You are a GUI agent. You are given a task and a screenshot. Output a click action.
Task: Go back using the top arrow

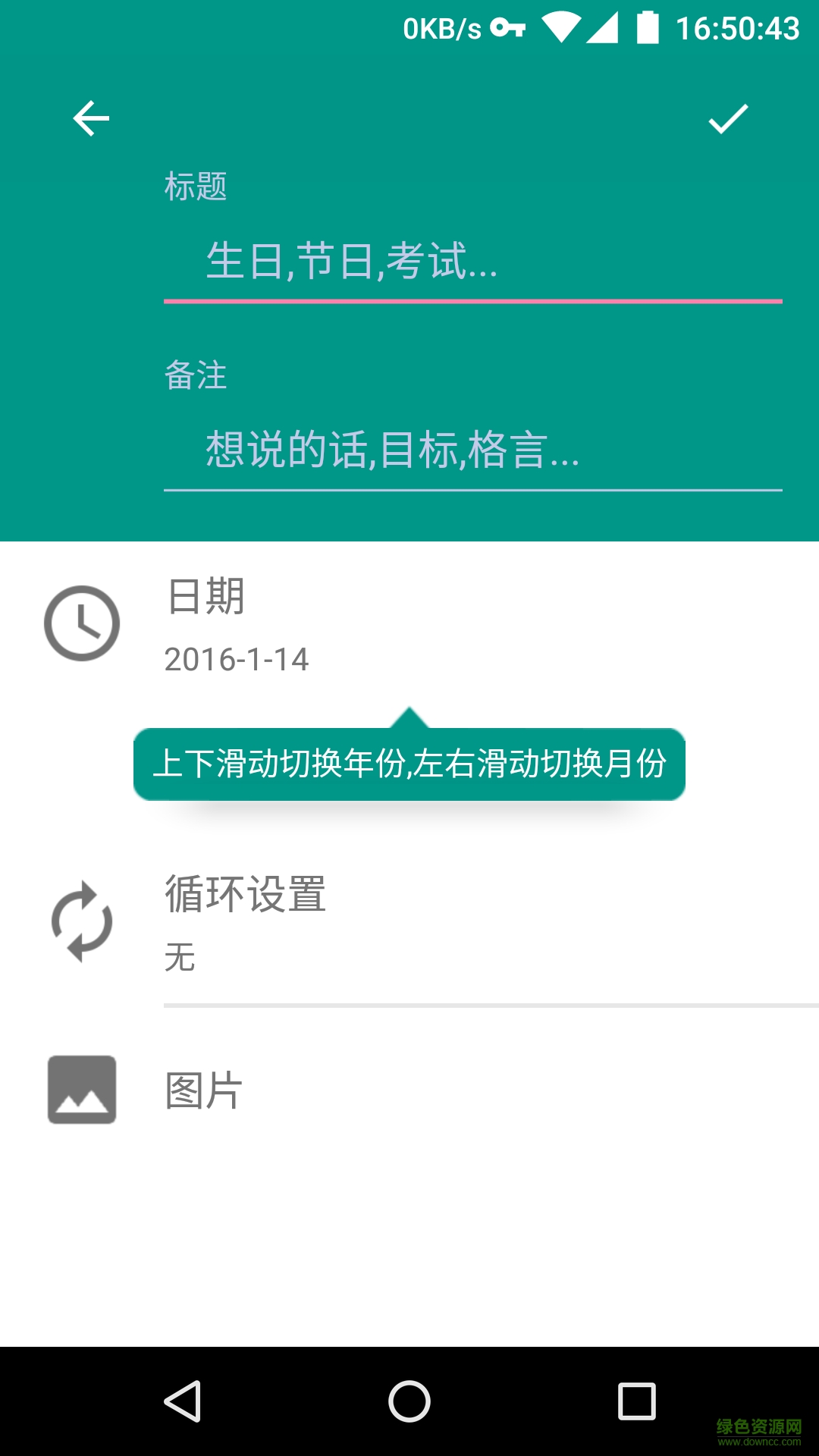91,119
